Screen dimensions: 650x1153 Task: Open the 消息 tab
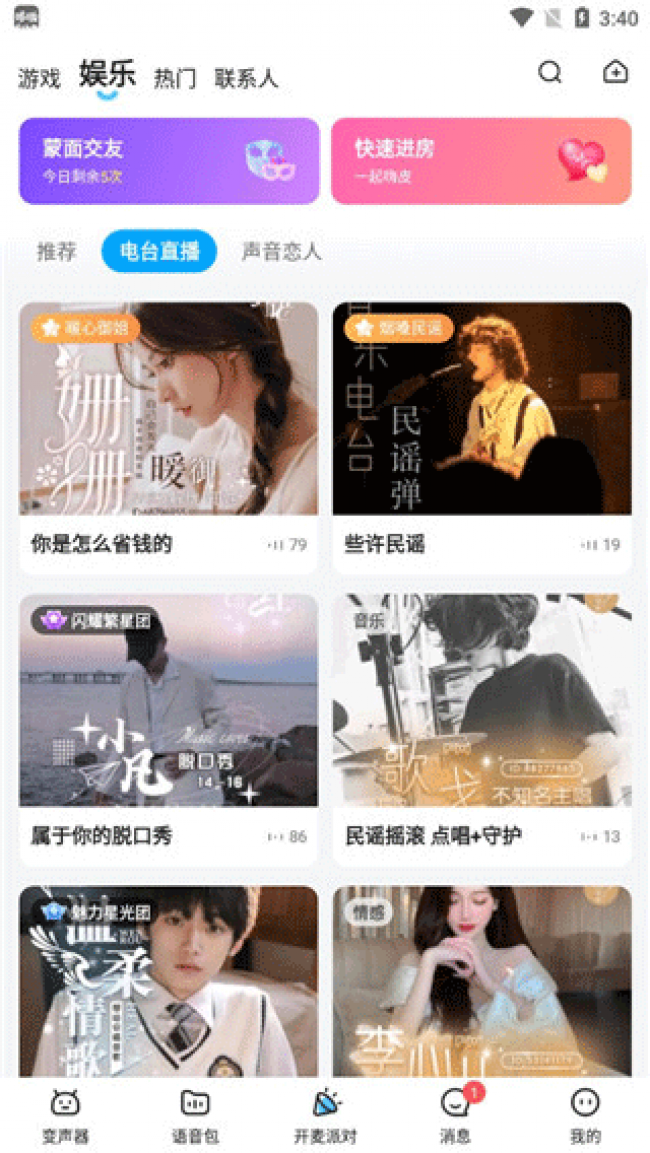click(x=456, y=1115)
